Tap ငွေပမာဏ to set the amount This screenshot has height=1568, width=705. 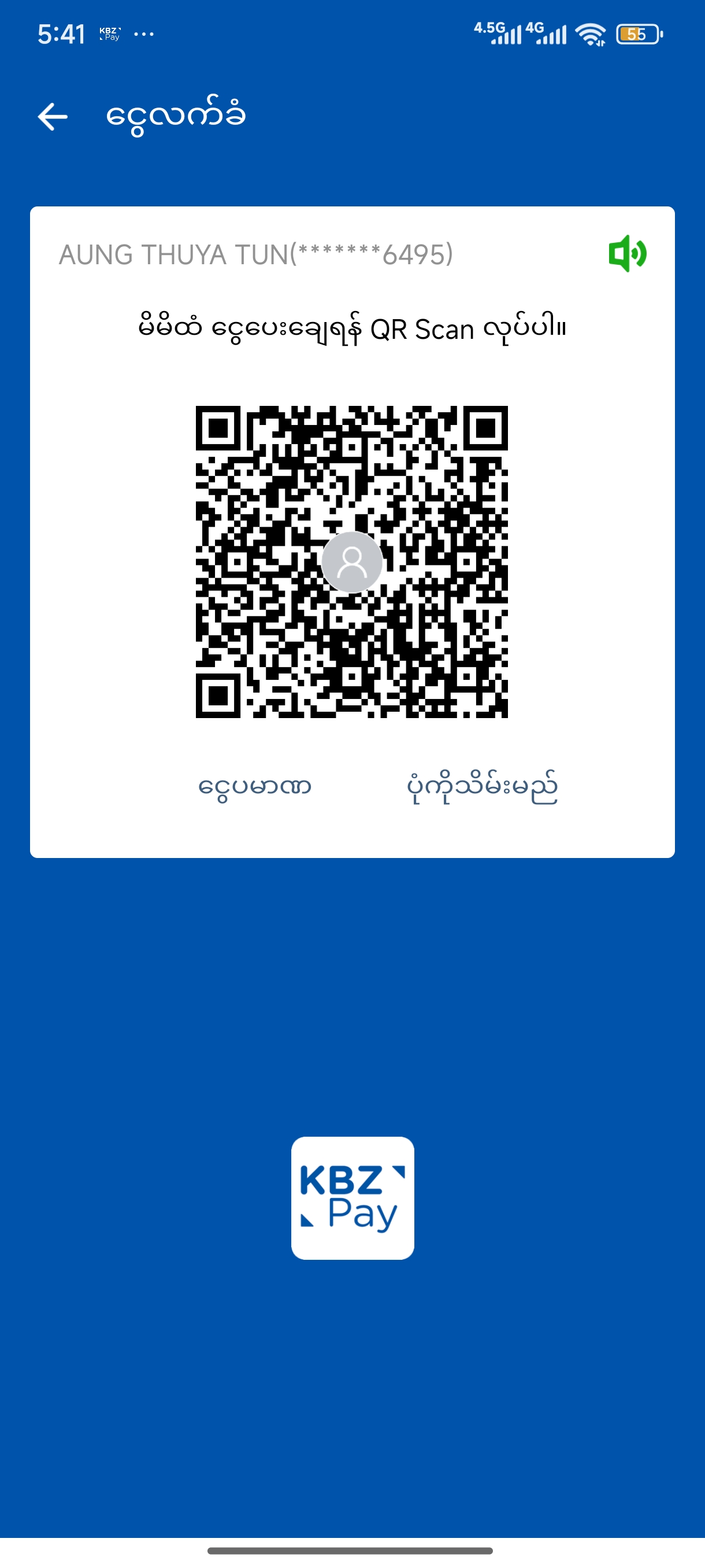coord(254,786)
